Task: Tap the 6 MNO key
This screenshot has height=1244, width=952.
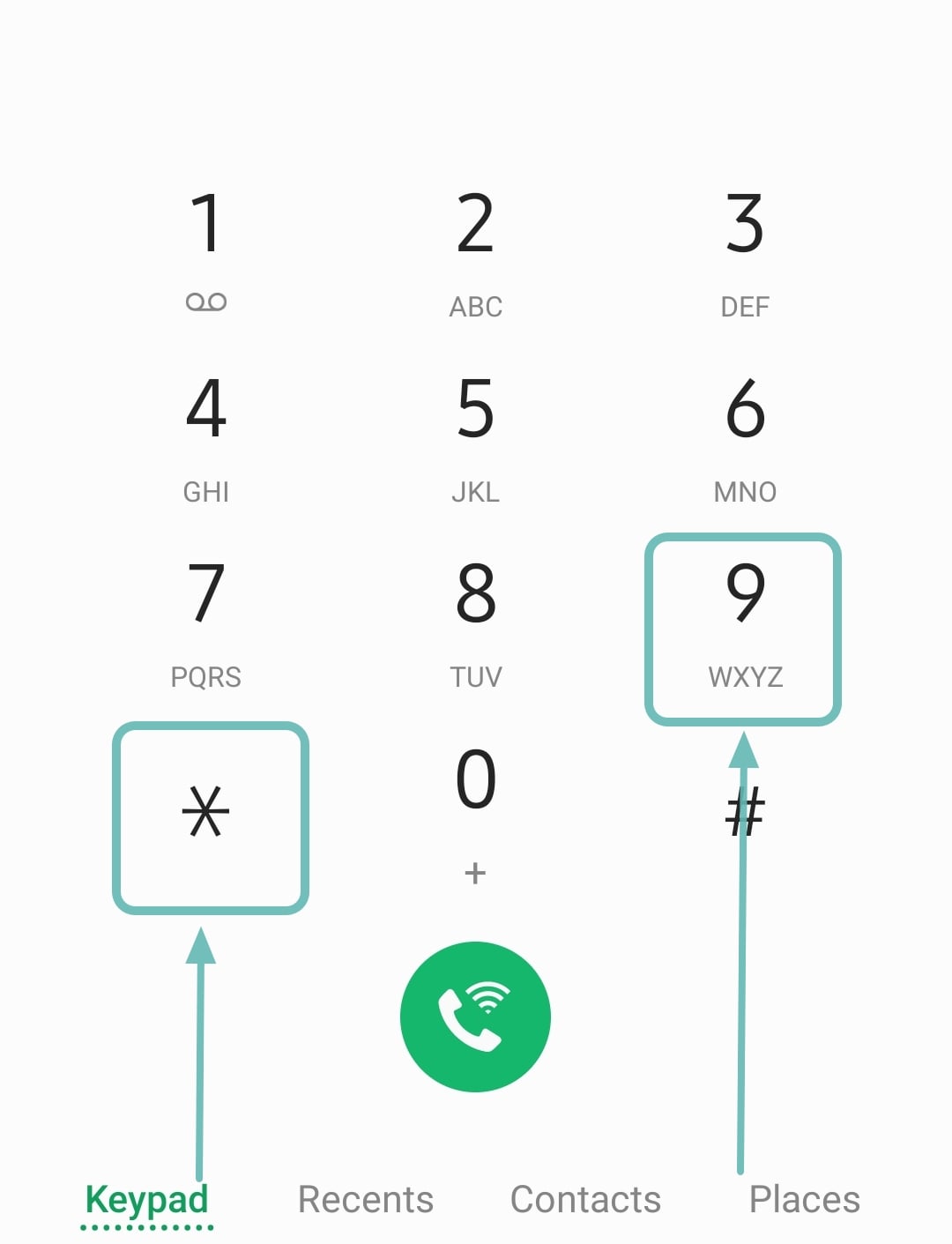Action: [x=745, y=432]
